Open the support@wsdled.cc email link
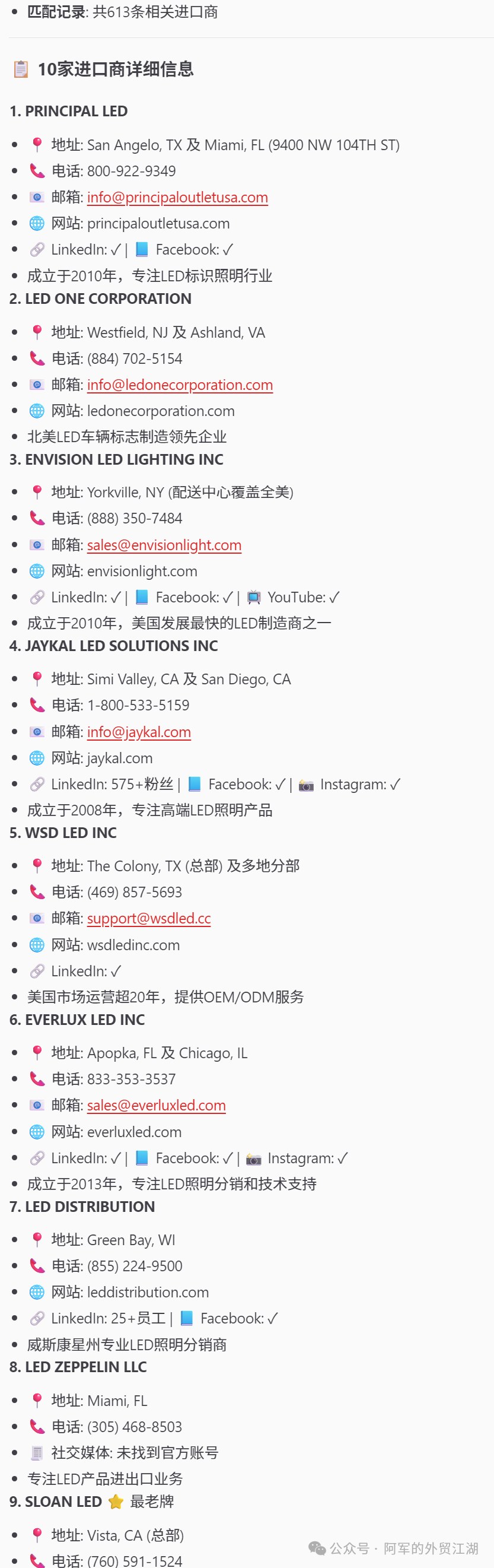494x1568 pixels. click(x=148, y=918)
